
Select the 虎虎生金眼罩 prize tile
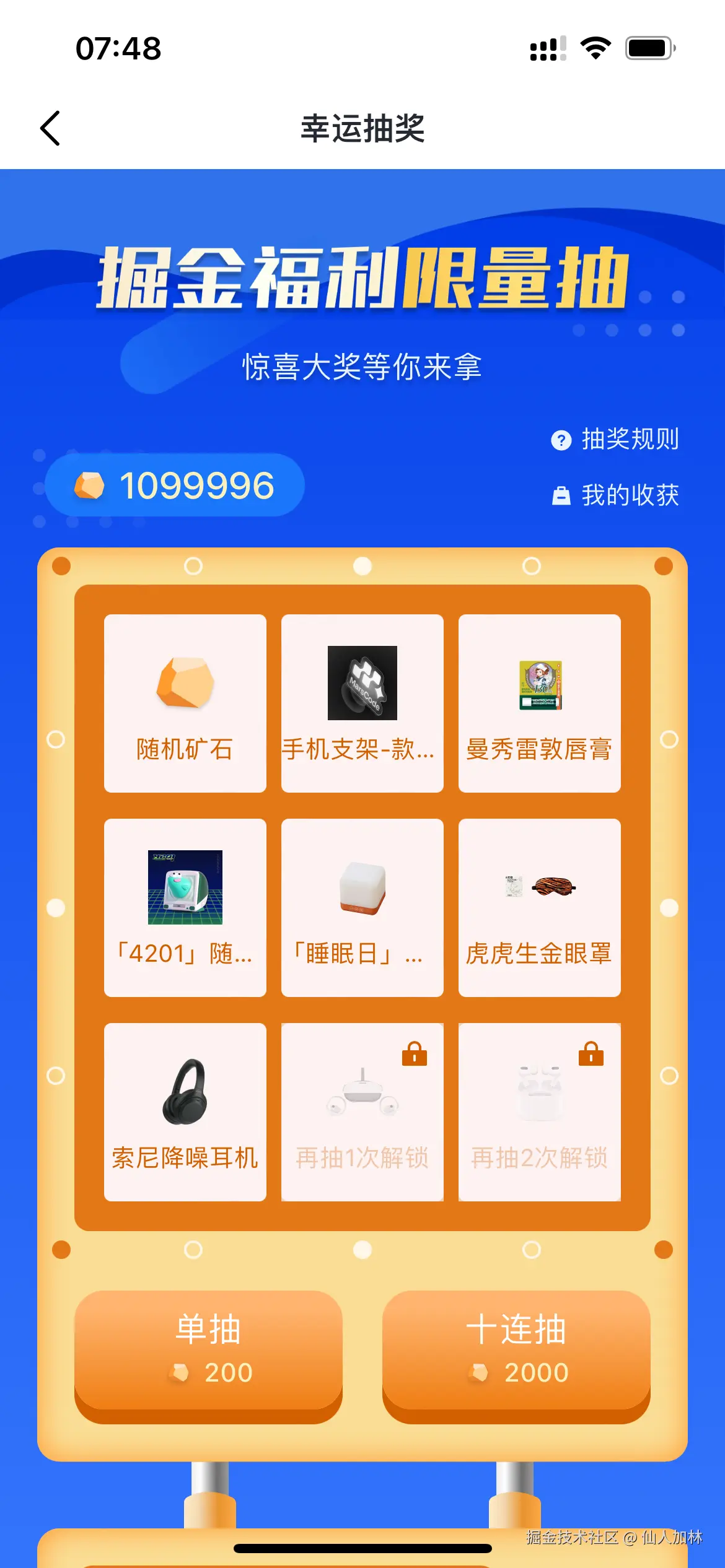tap(538, 907)
